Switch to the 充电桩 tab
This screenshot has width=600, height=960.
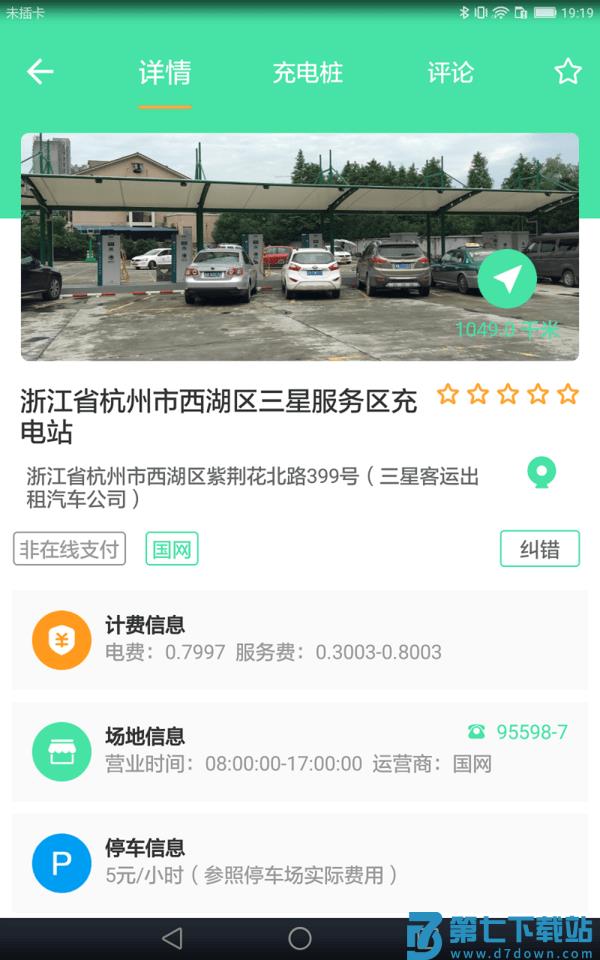coord(308,73)
